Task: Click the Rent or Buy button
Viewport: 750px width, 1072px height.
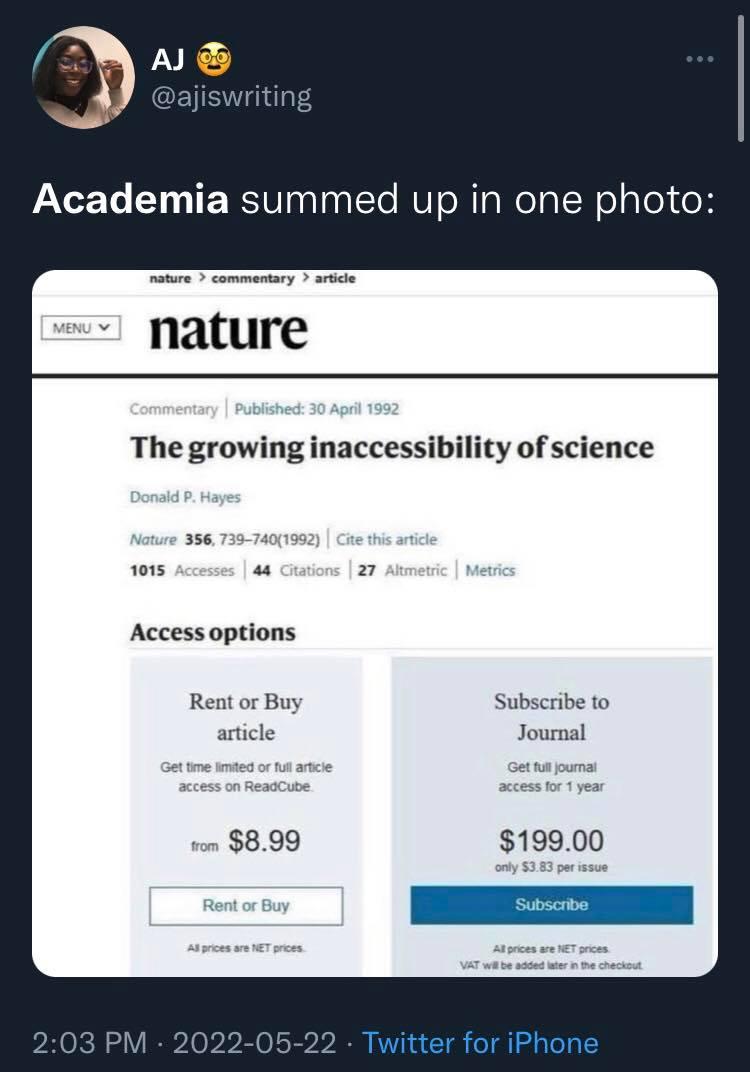Action: 245,906
